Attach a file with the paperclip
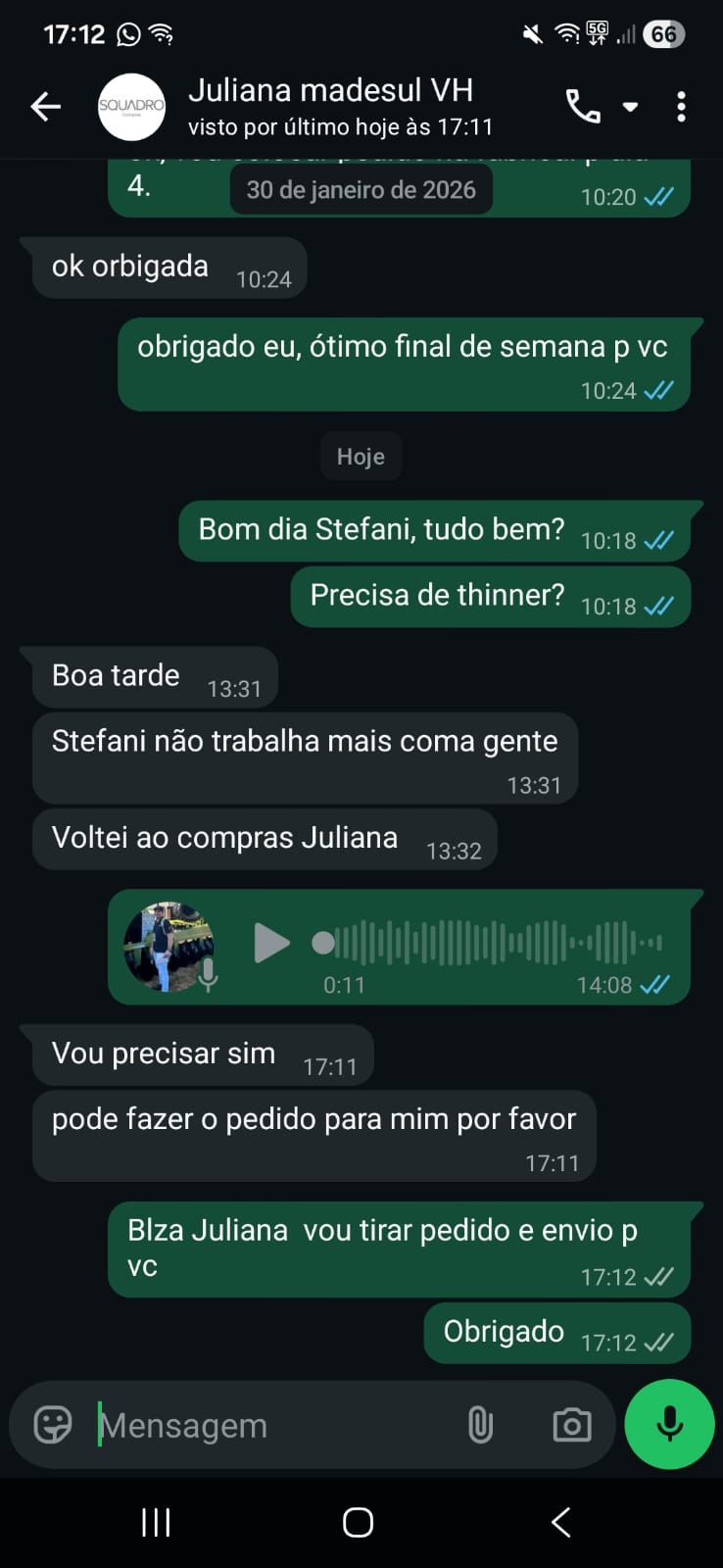The image size is (723, 1568). (480, 1425)
